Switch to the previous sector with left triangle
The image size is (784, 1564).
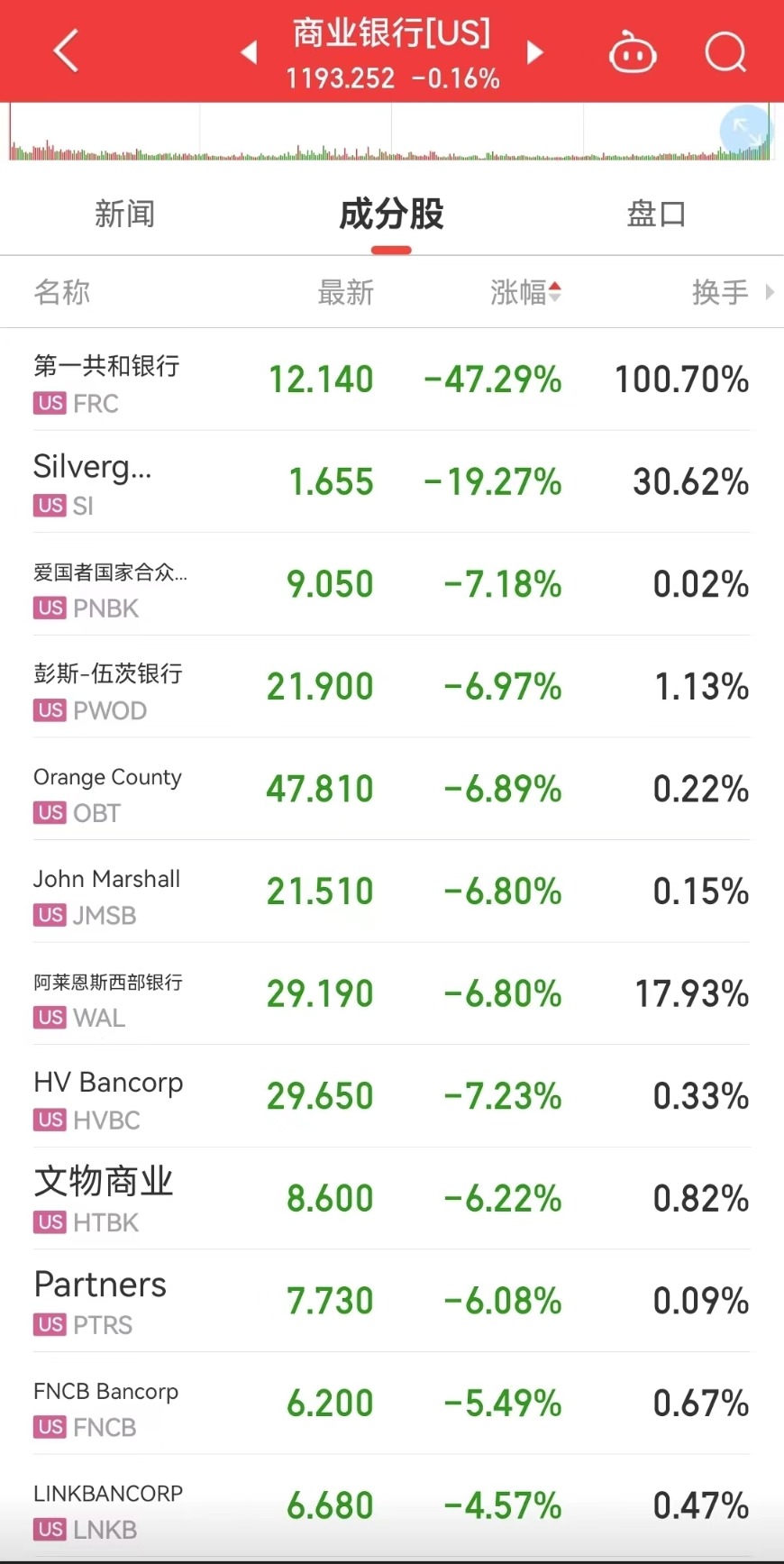(x=249, y=52)
